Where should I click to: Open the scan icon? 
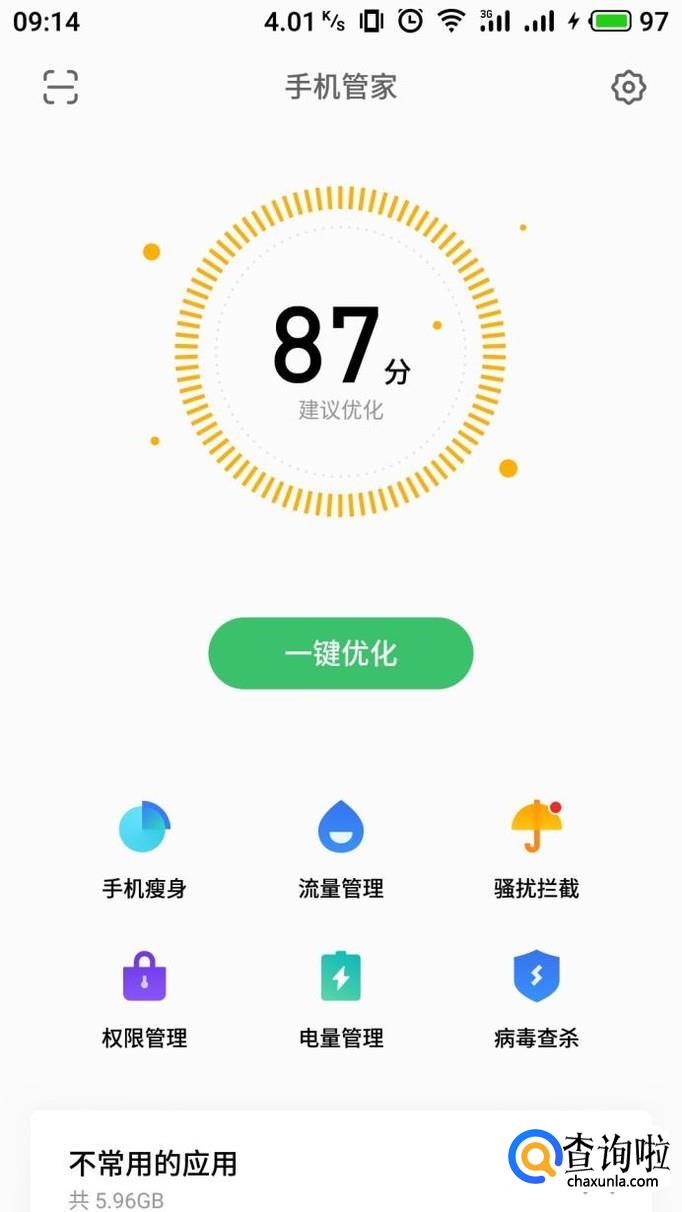(60, 88)
